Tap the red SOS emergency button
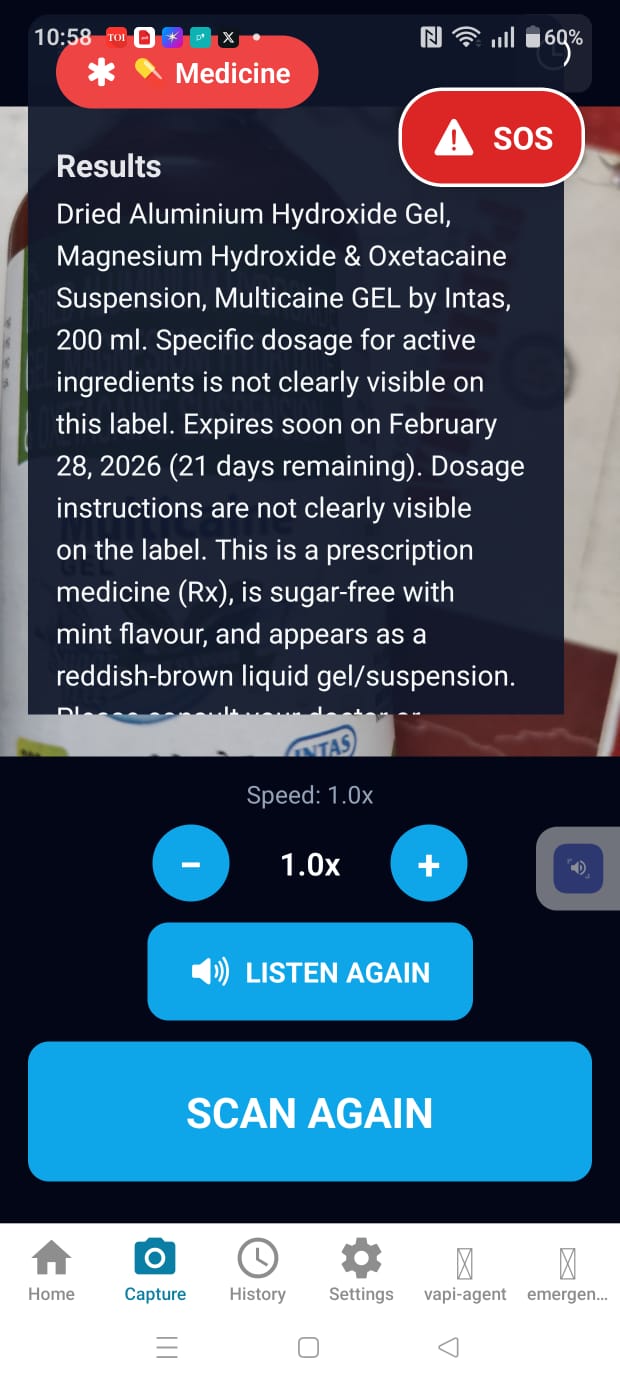The image size is (620, 1386). coord(491,138)
